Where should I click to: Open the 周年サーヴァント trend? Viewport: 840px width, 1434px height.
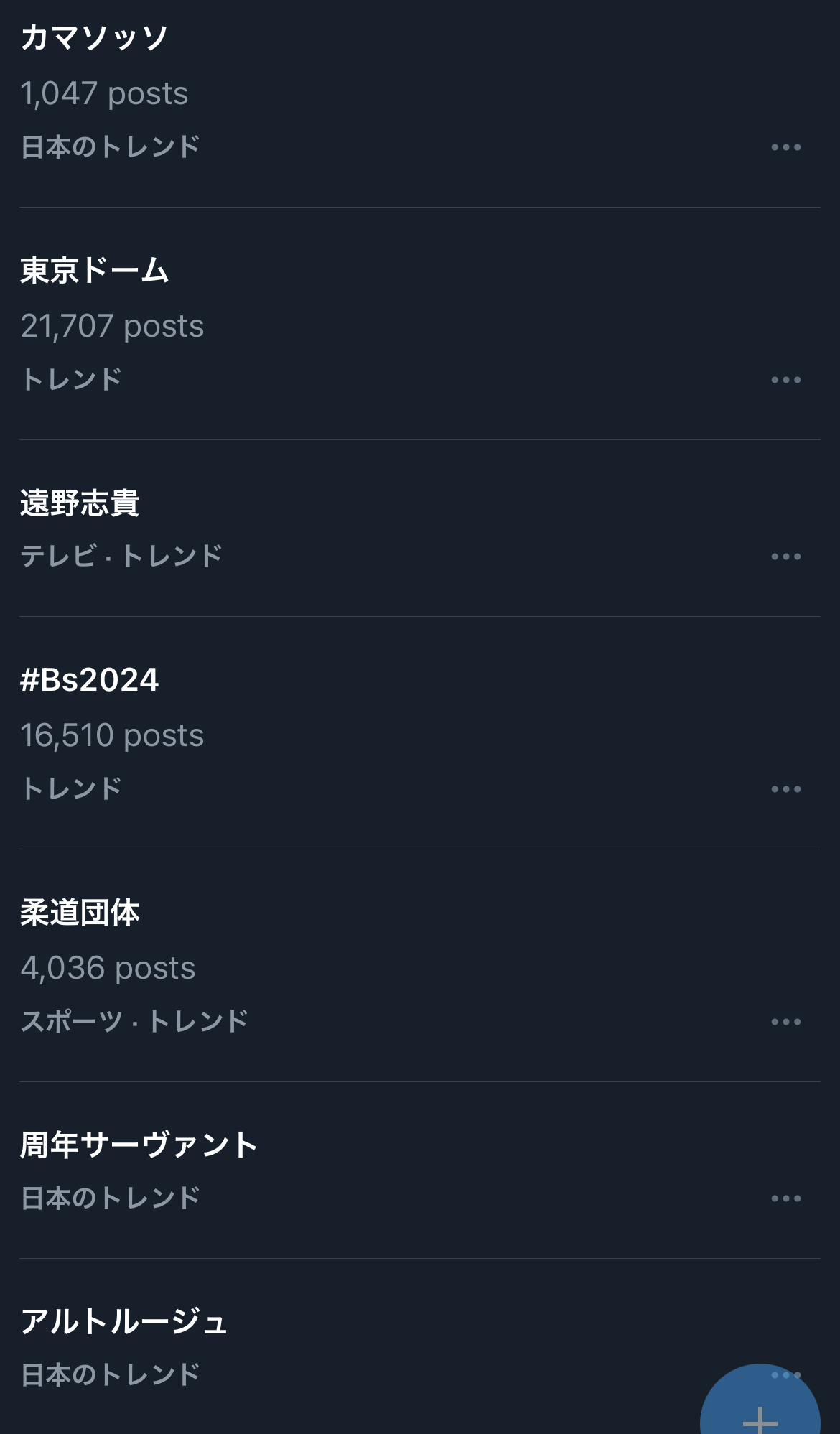coord(139,1145)
